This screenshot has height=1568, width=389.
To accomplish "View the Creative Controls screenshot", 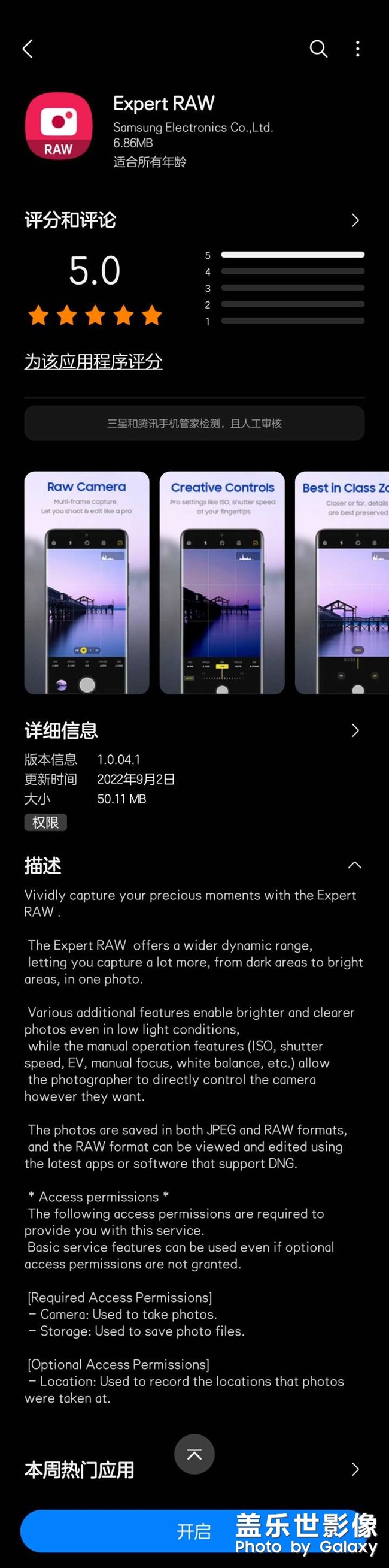I will [x=222, y=582].
